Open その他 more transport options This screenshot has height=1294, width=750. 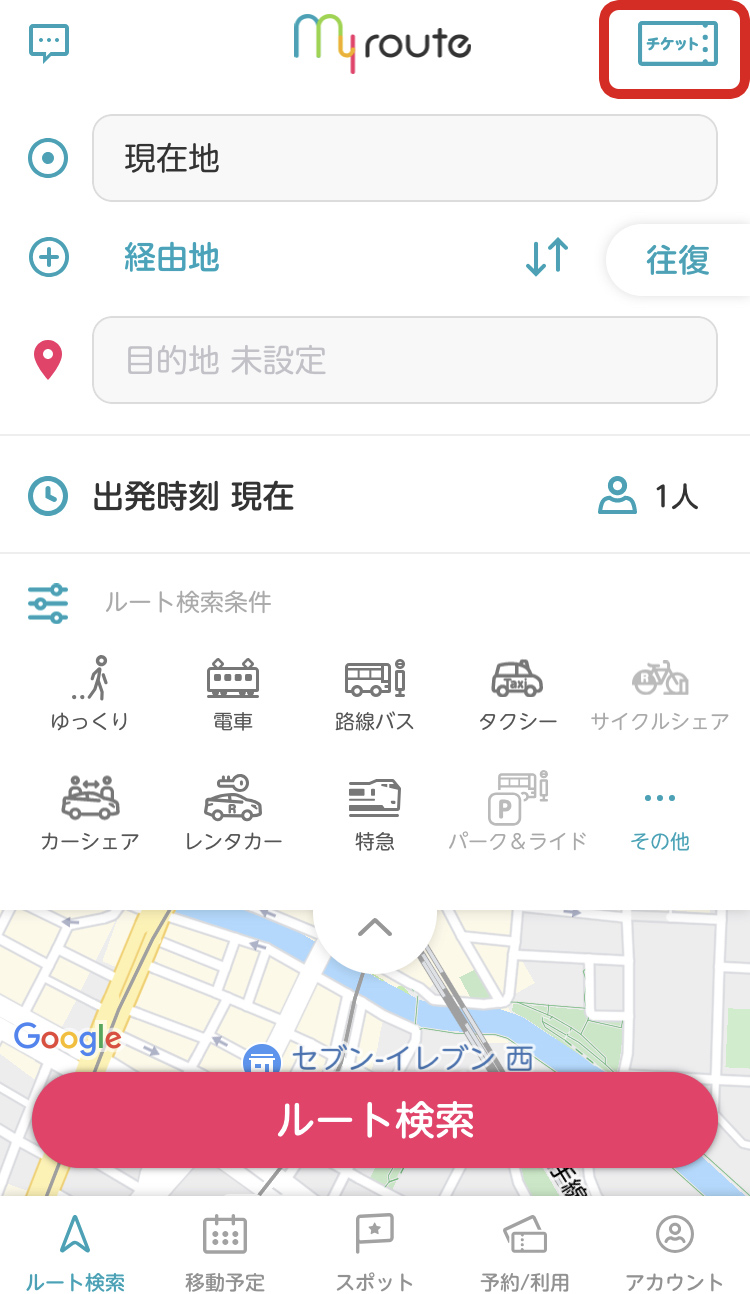(x=660, y=820)
